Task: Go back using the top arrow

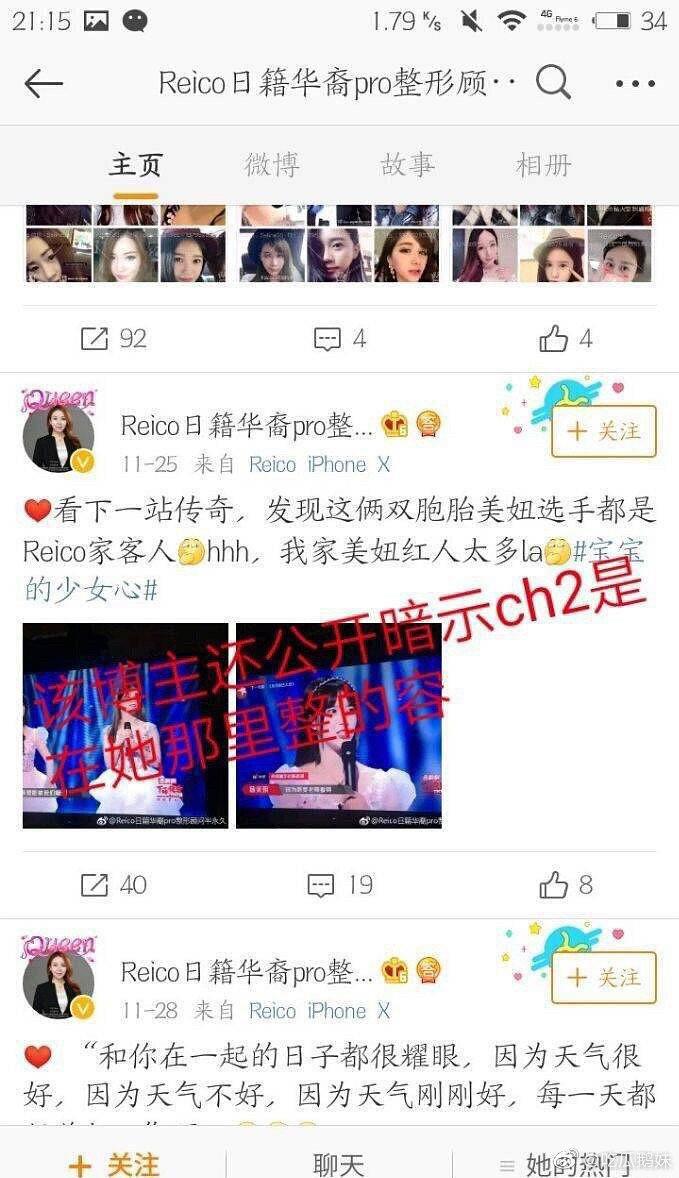Action: coord(43,84)
